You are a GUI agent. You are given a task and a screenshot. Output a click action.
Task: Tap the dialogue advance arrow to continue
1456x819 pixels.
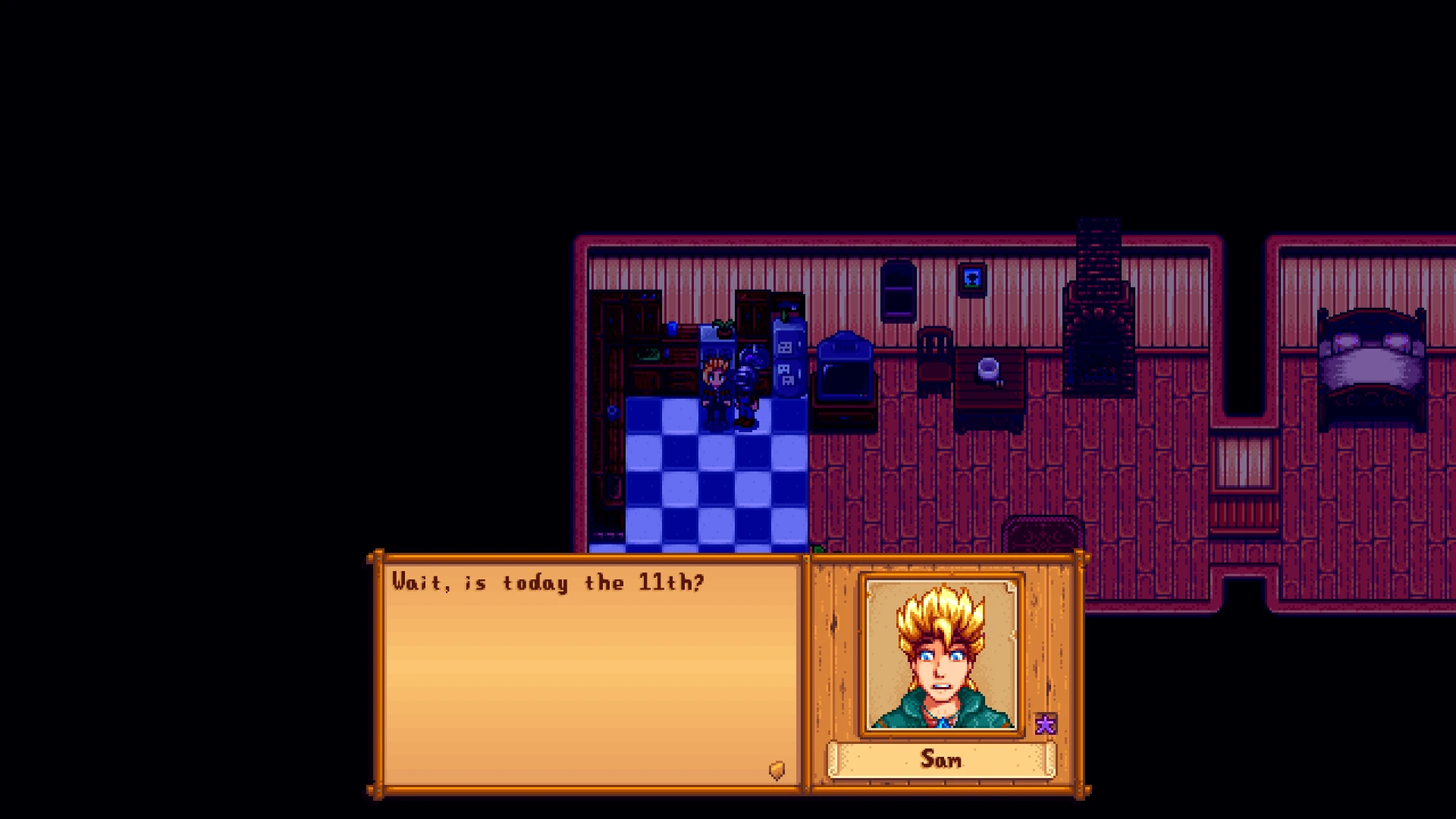777,770
